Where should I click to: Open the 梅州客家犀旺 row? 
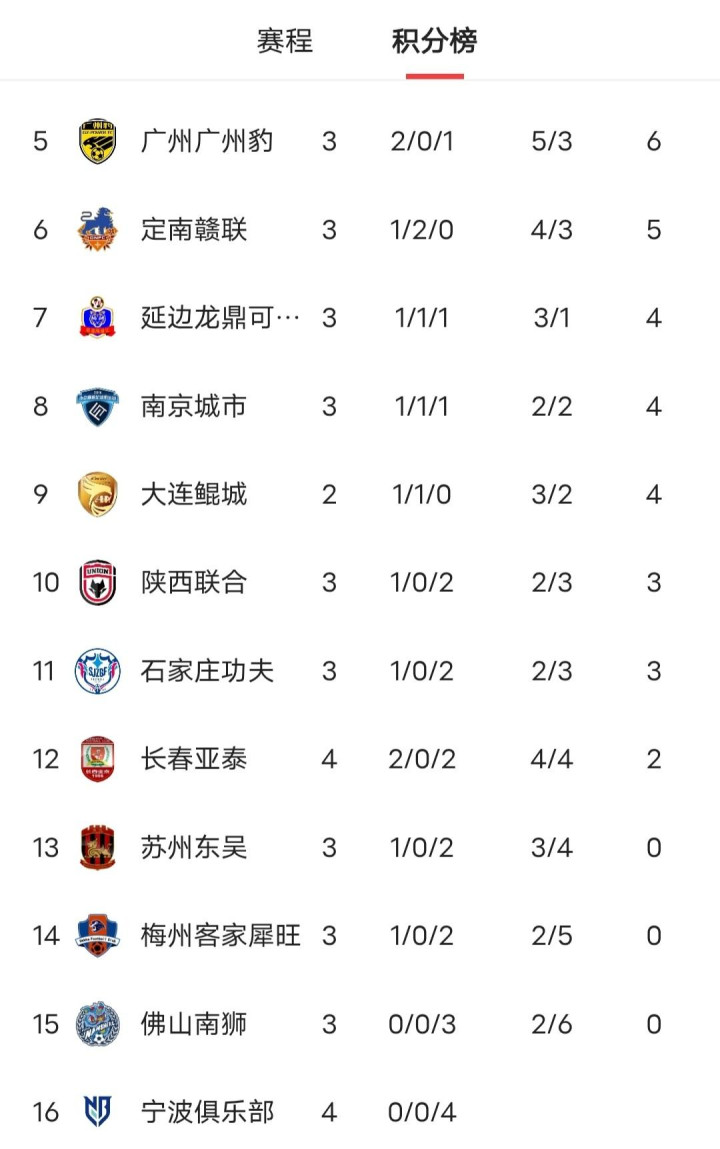tap(220, 936)
